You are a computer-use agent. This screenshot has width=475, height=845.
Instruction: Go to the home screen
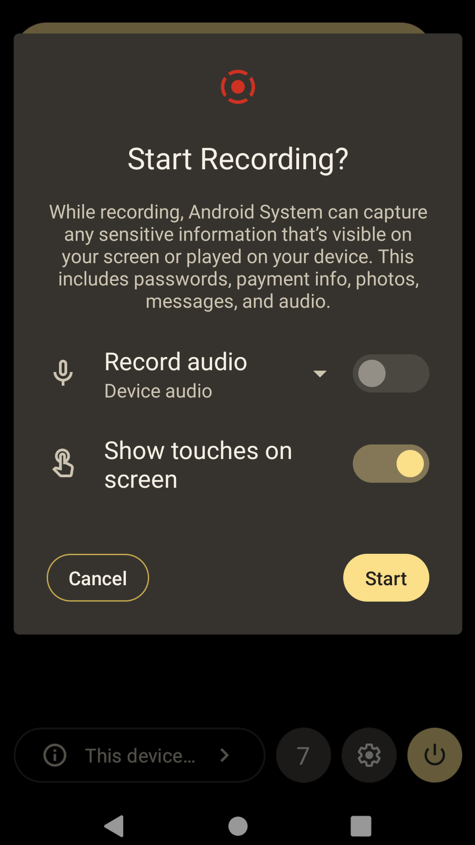[x=238, y=826]
